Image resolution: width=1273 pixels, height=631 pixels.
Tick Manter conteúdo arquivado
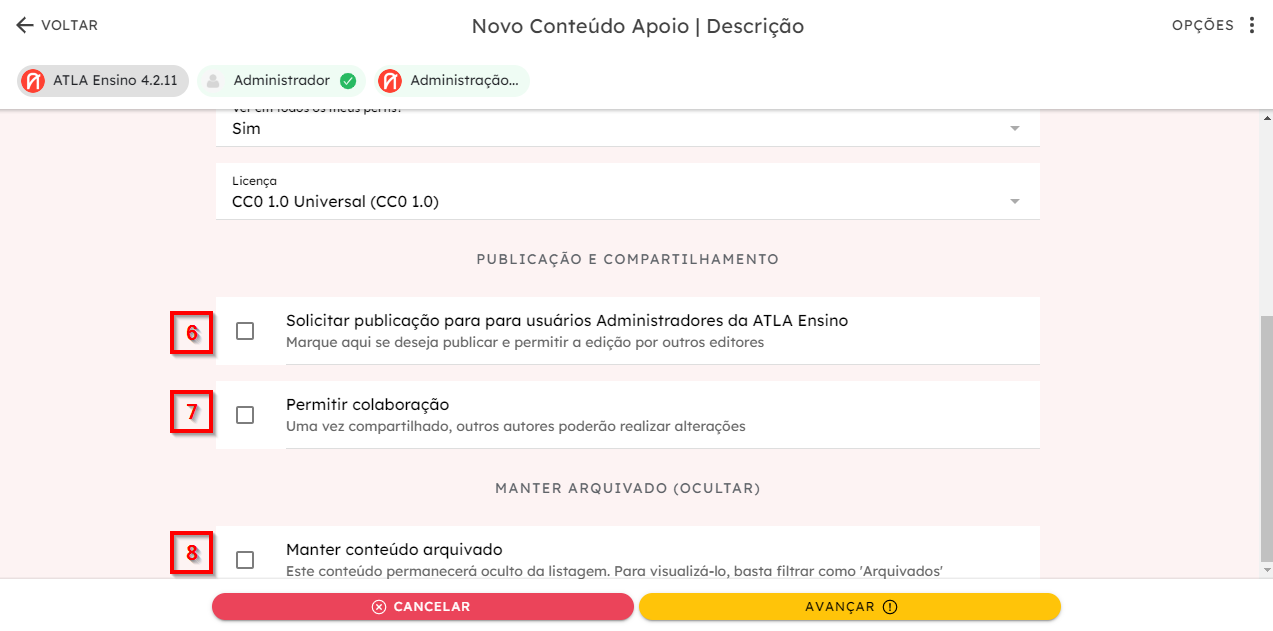245,560
